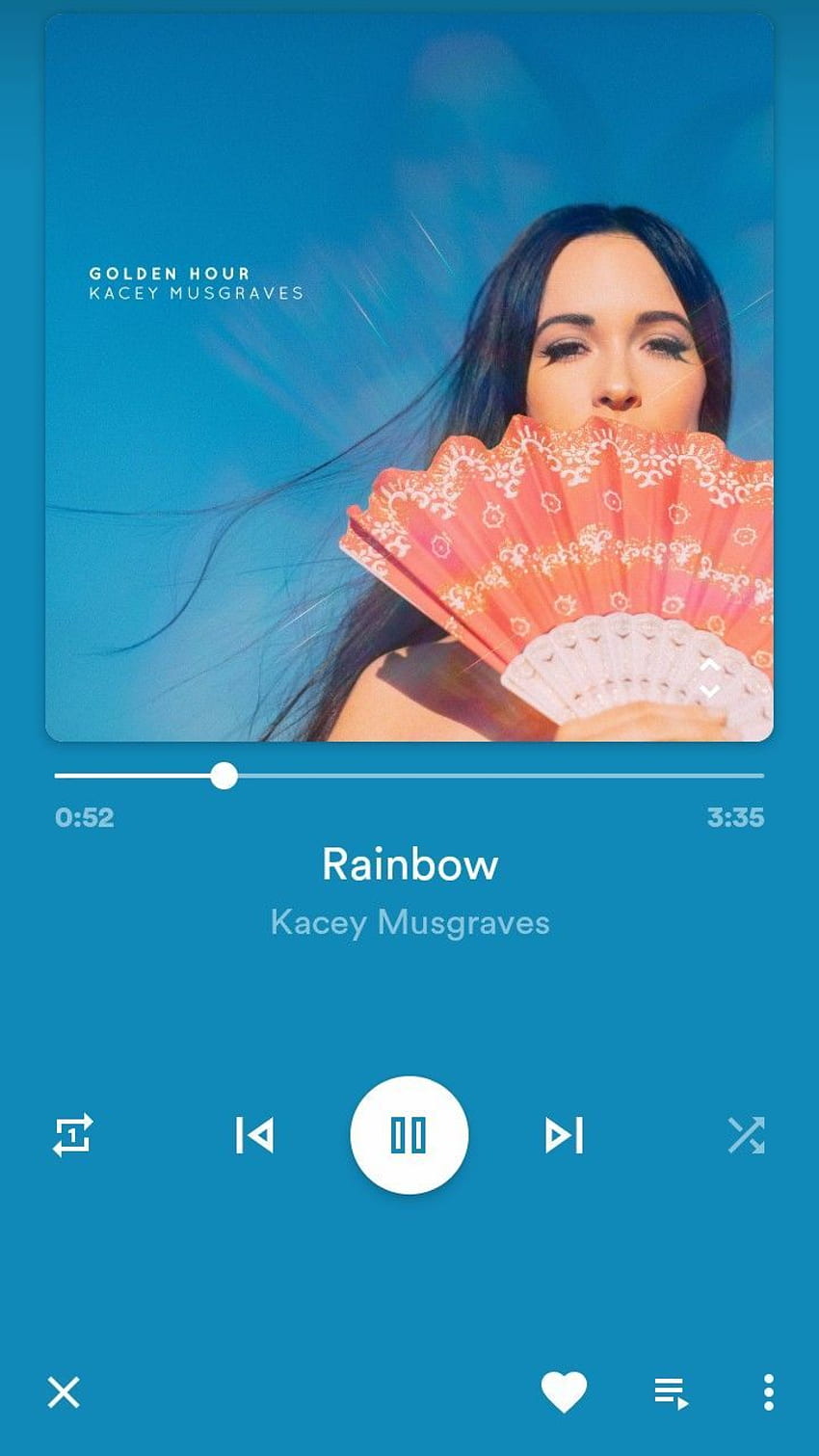Unlike this song with the heart

(x=564, y=1392)
